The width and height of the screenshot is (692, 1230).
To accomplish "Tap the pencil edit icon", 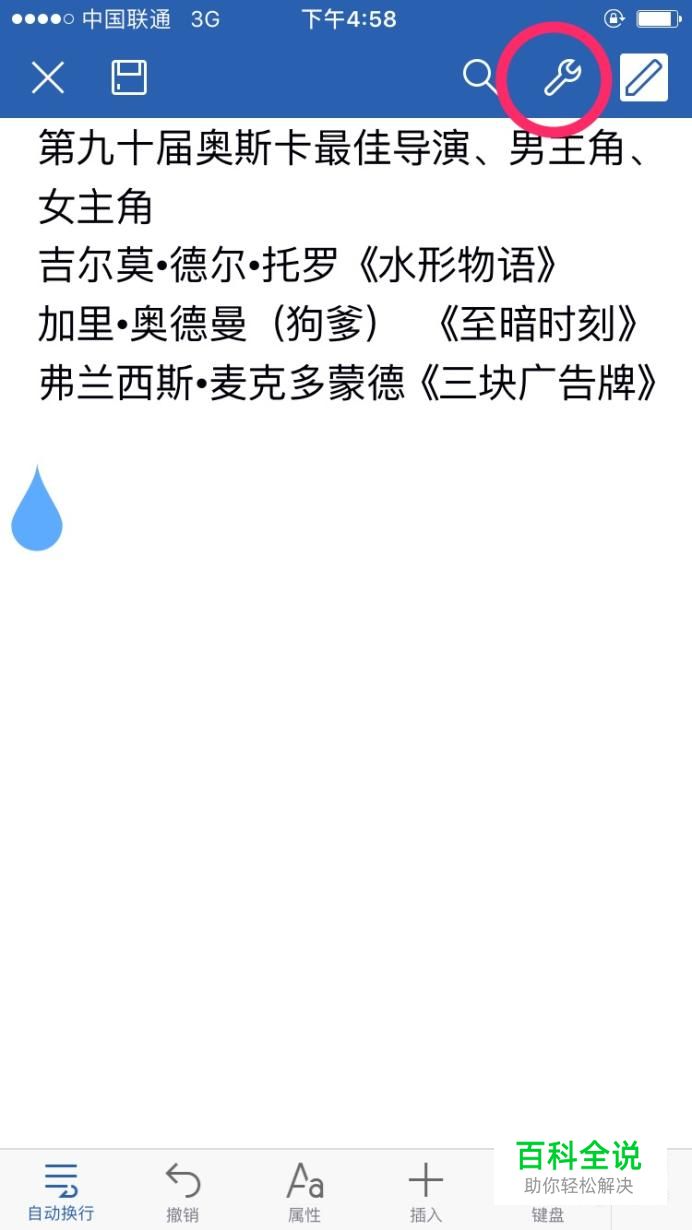I will pos(644,77).
